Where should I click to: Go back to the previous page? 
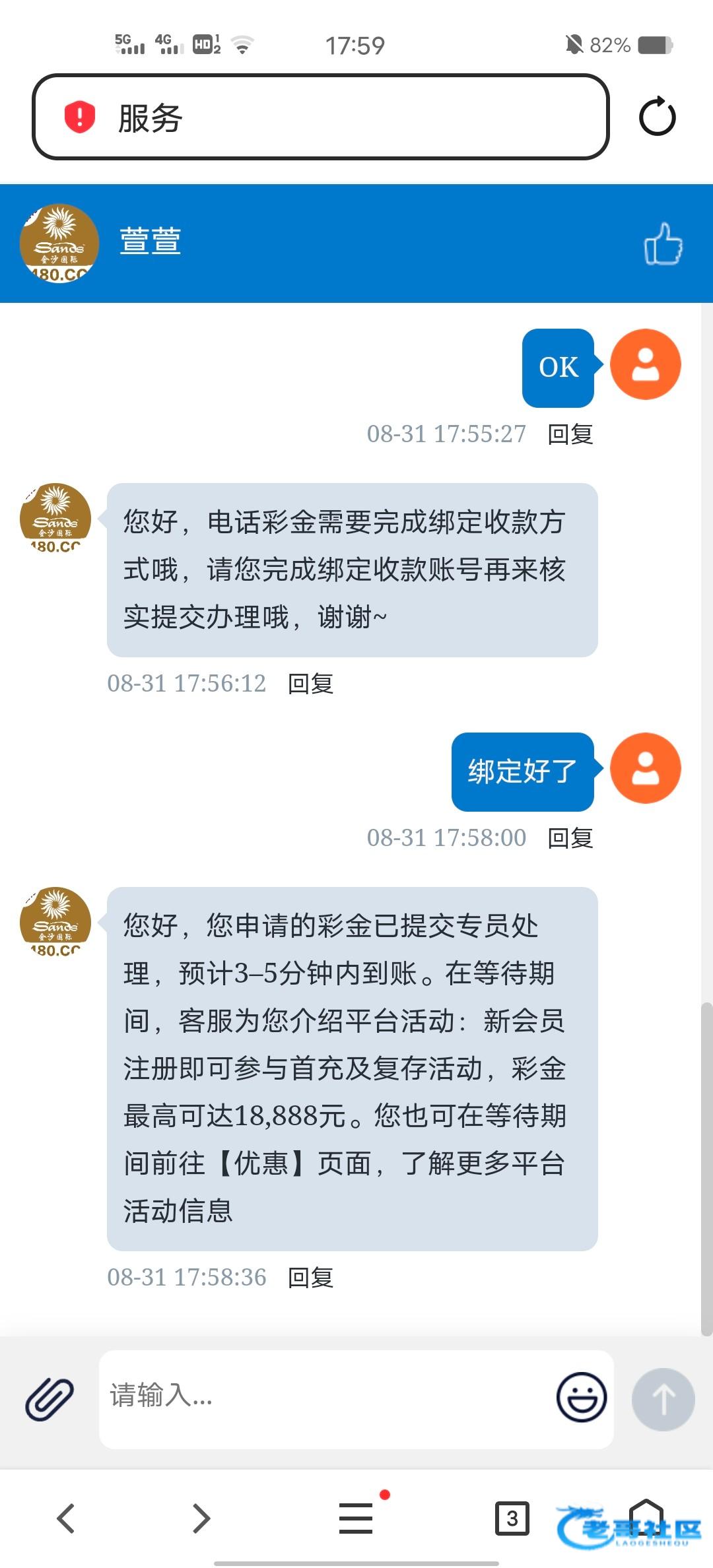pyautogui.click(x=66, y=1518)
